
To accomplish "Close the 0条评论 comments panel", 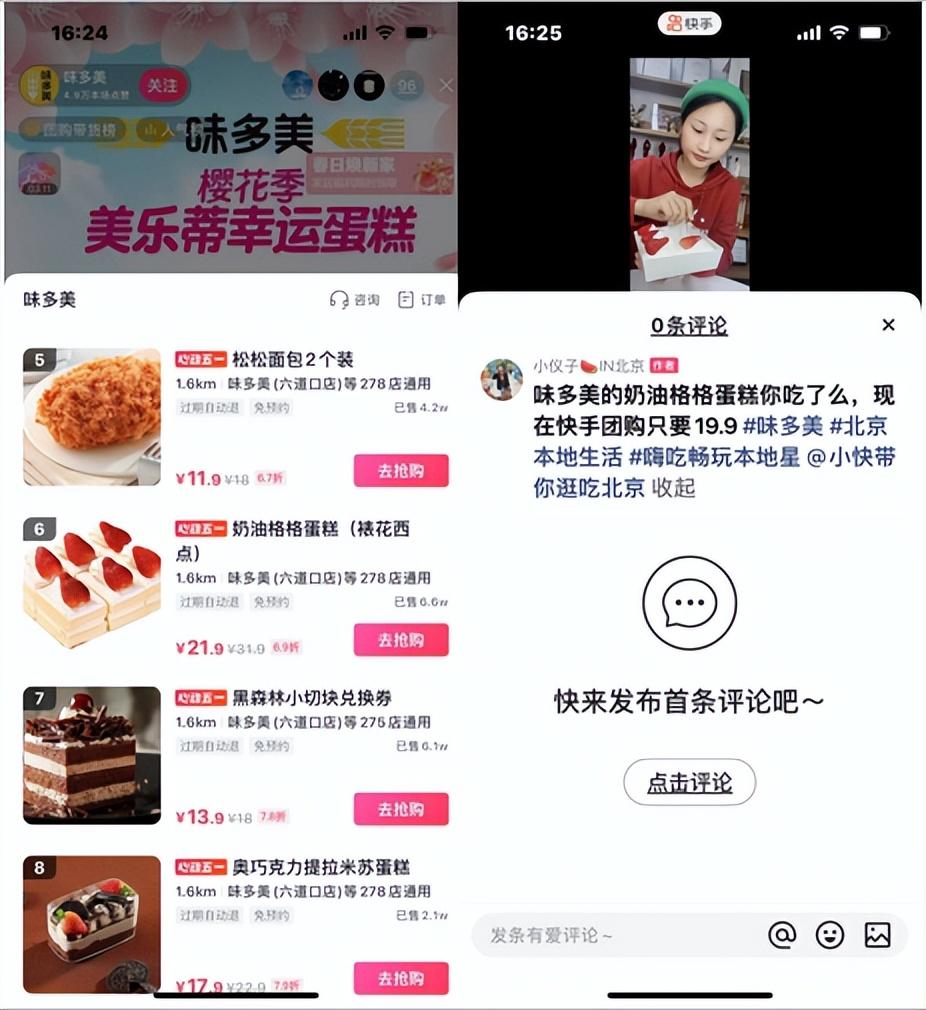I will [888, 325].
